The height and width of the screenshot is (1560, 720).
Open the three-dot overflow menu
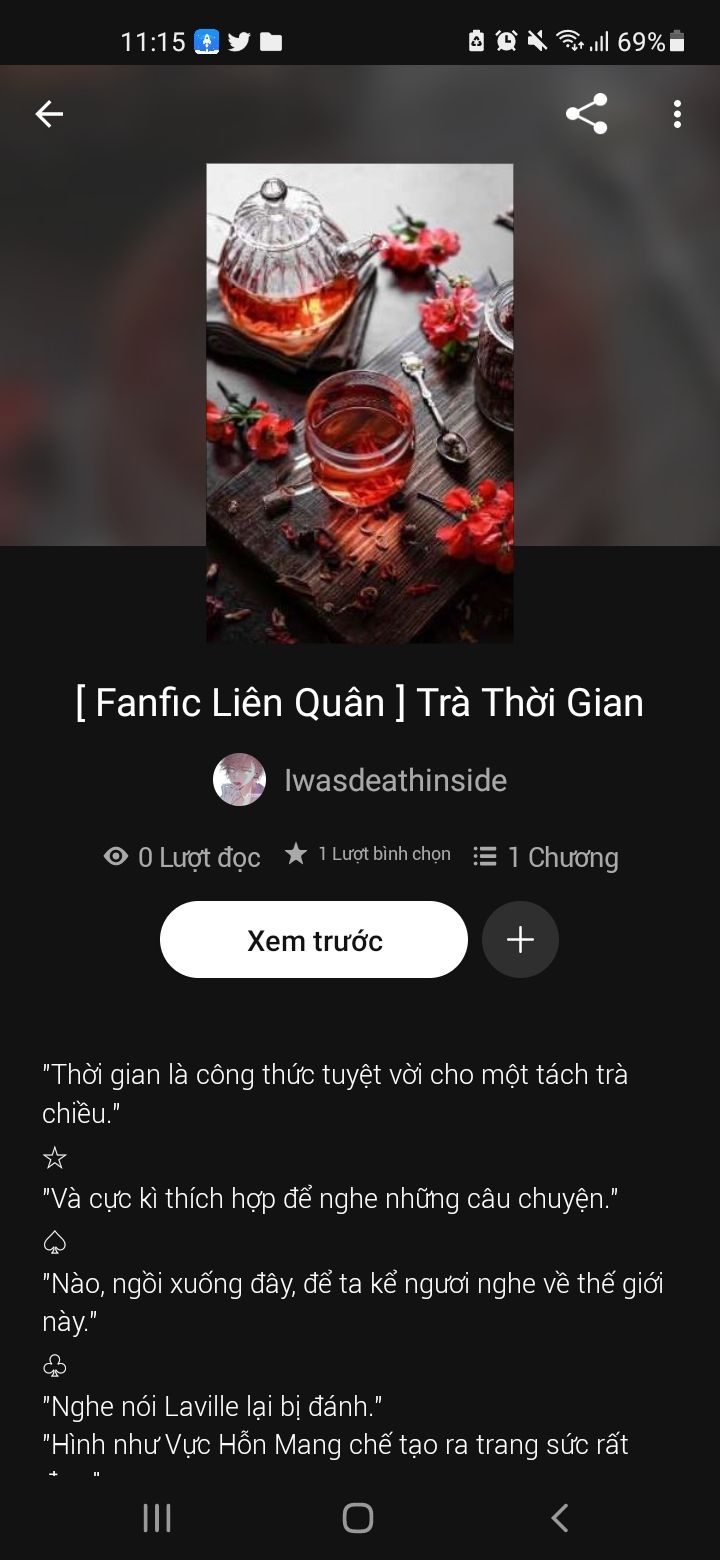(677, 114)
